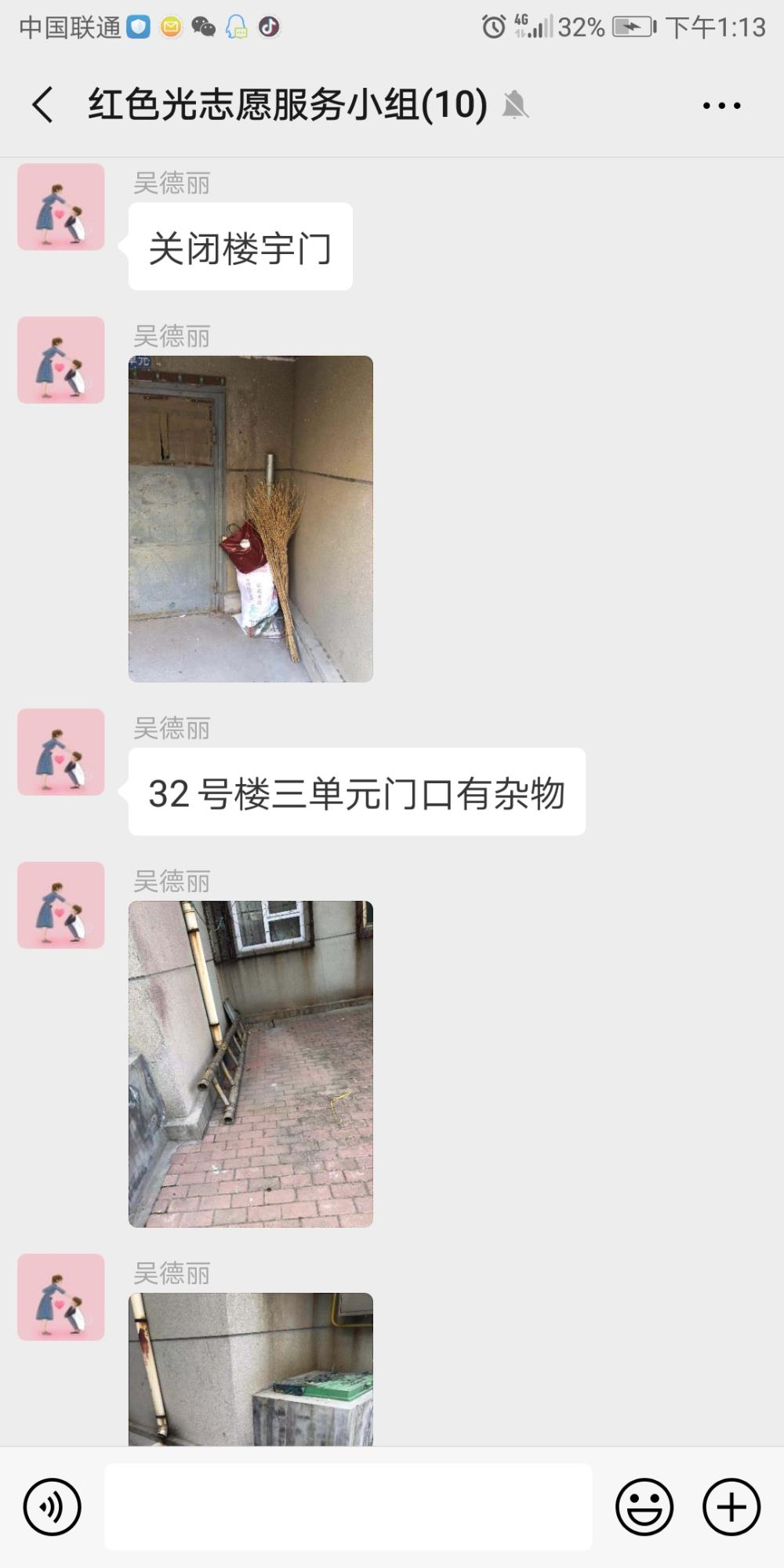This screenshot has height=1568, width=784.
Task: Open the photo of broom by door
Action: (251, 519)
